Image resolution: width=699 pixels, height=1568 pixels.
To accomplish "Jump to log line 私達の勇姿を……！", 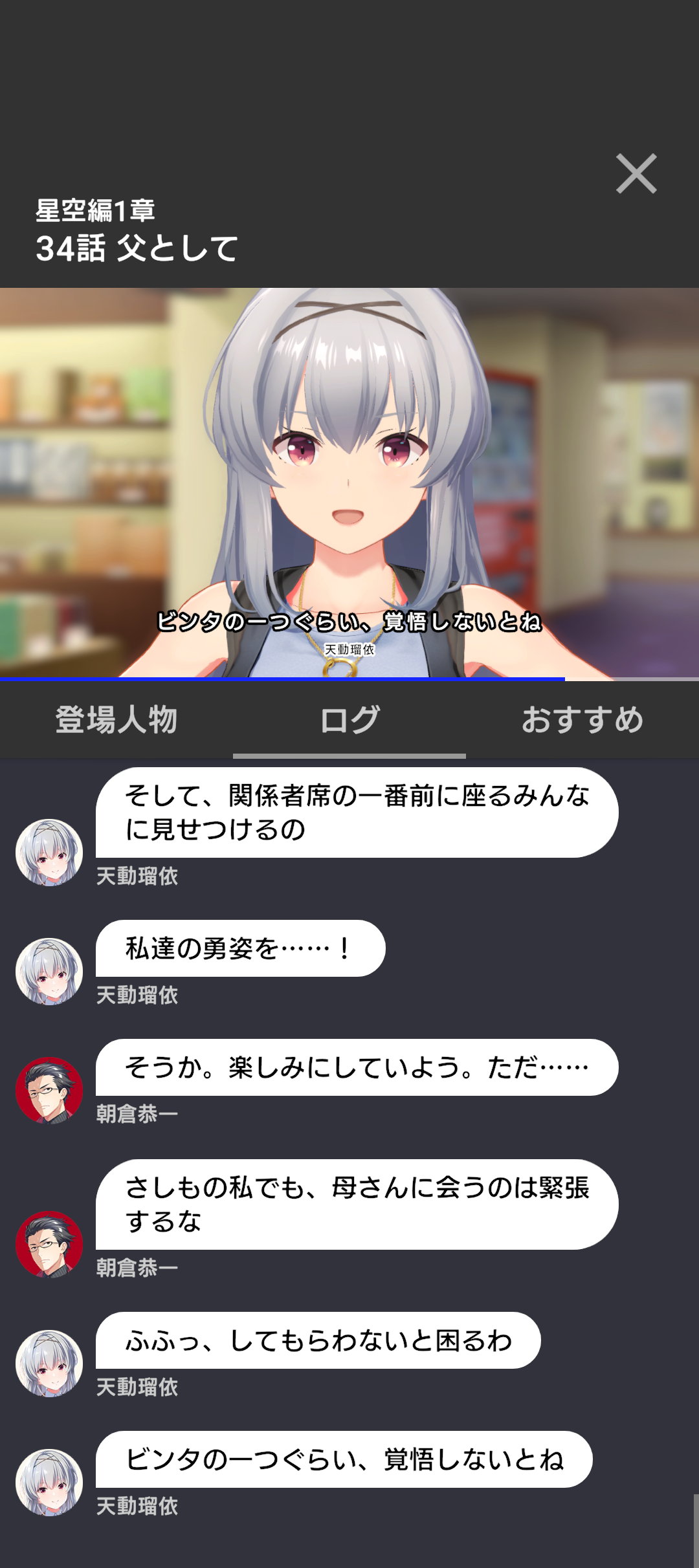I will click(x=240, y=948).
